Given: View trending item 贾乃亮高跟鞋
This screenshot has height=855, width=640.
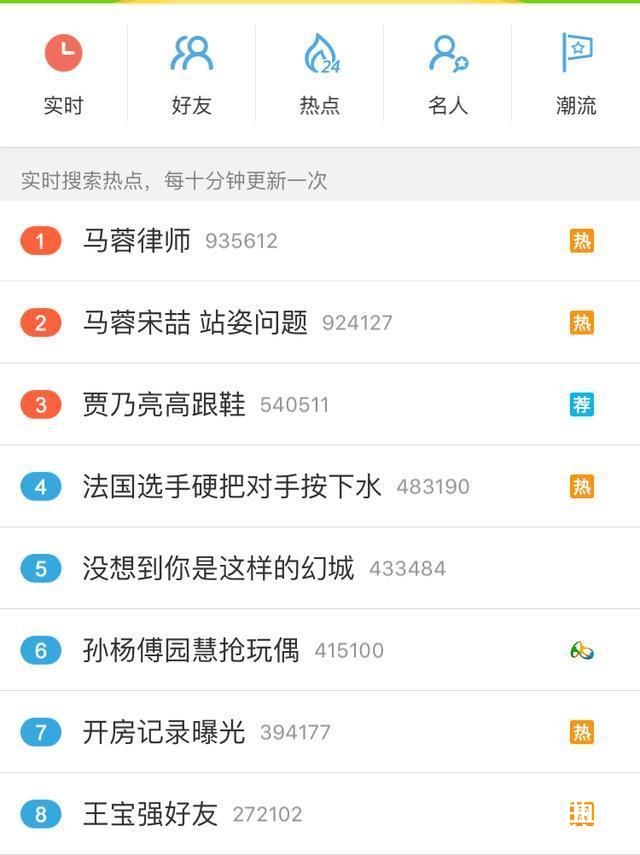Looking at the screenshot, I should [x=164, y=405].
